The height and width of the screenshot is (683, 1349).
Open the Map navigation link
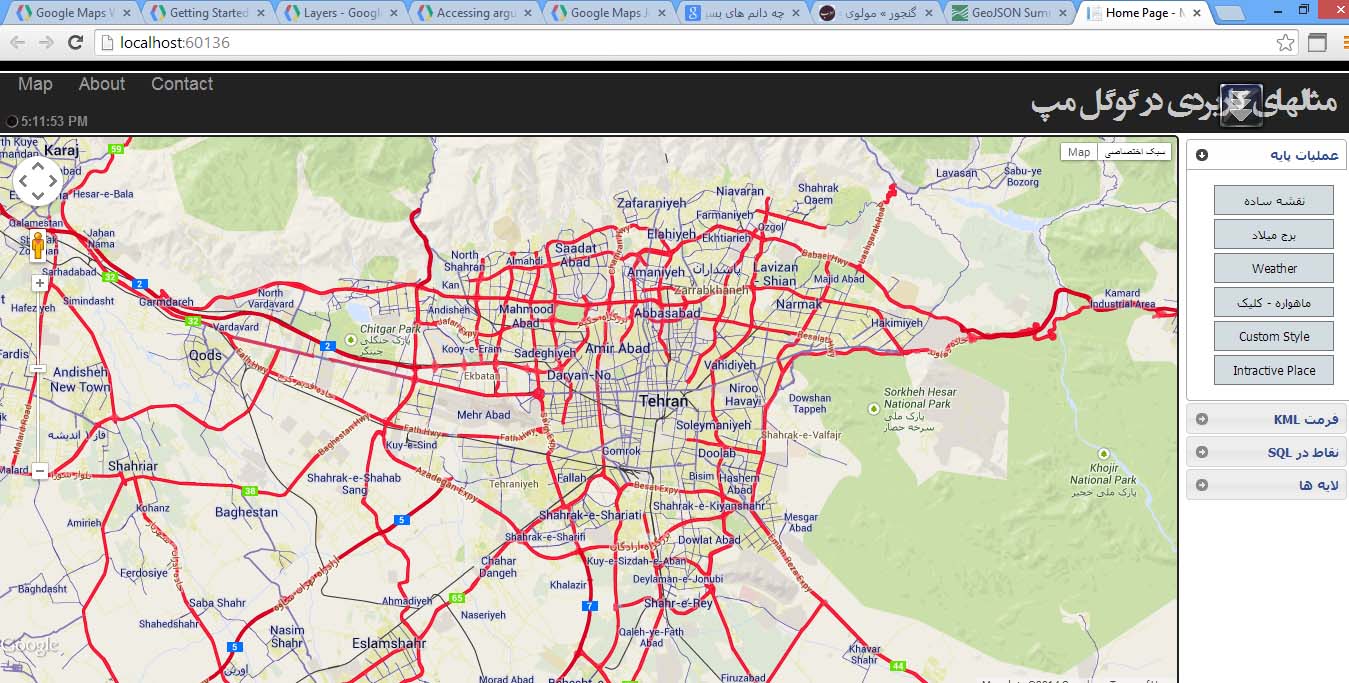(35, 84)
